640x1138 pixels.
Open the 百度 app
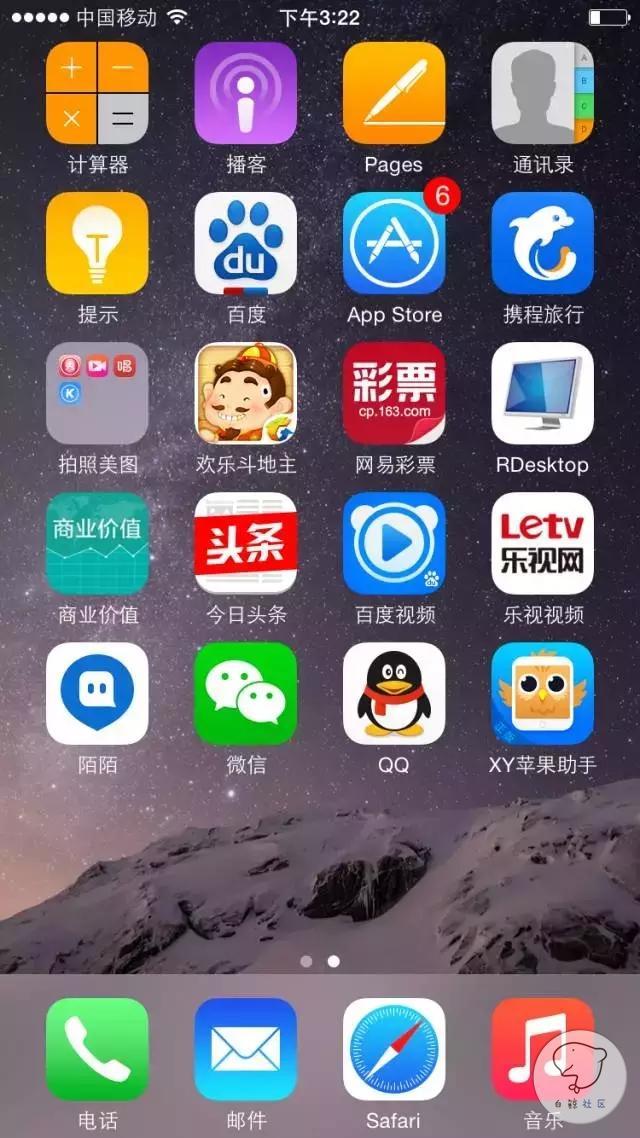[x=245, y=243]
